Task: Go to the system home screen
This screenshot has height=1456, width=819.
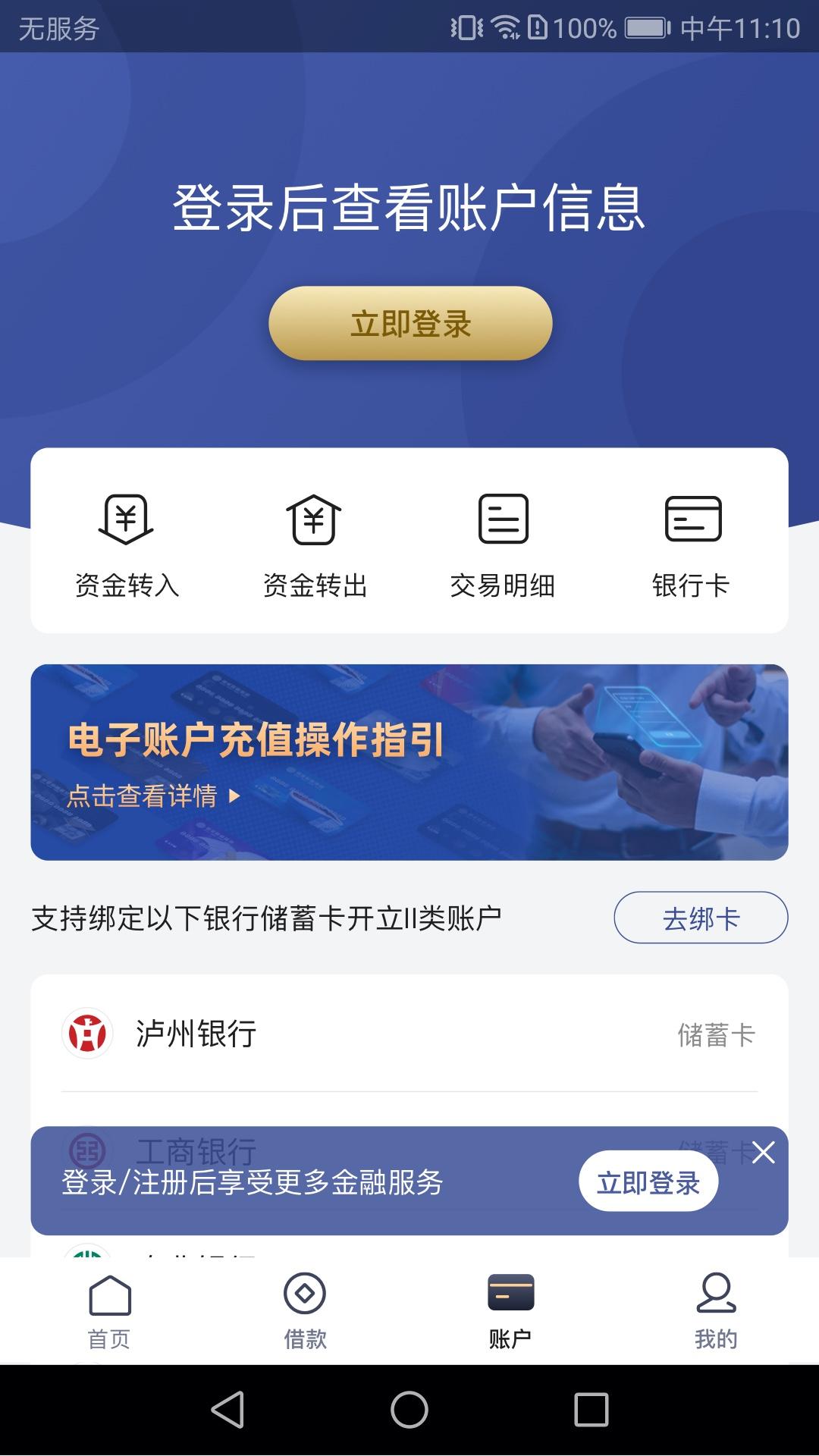Action: click(x=409, y=1410)
